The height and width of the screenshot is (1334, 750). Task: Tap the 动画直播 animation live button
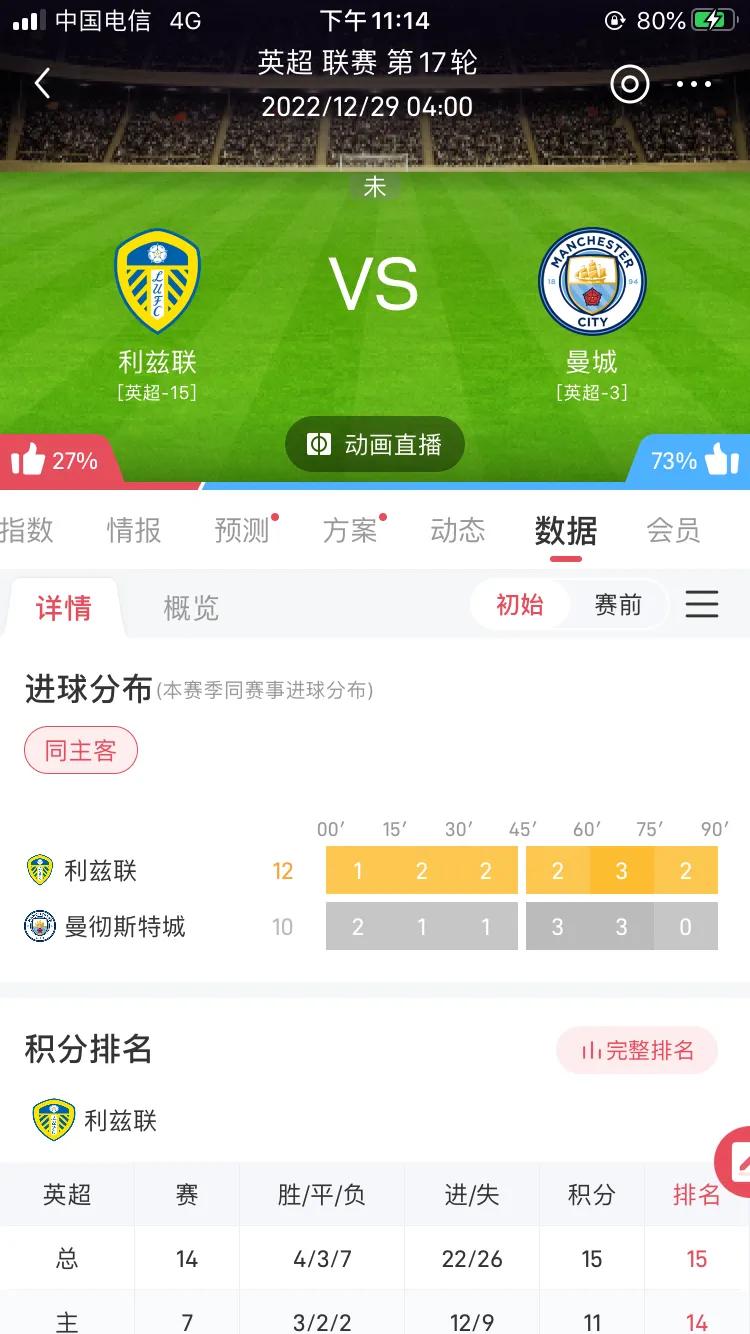[x=375, y=443]
